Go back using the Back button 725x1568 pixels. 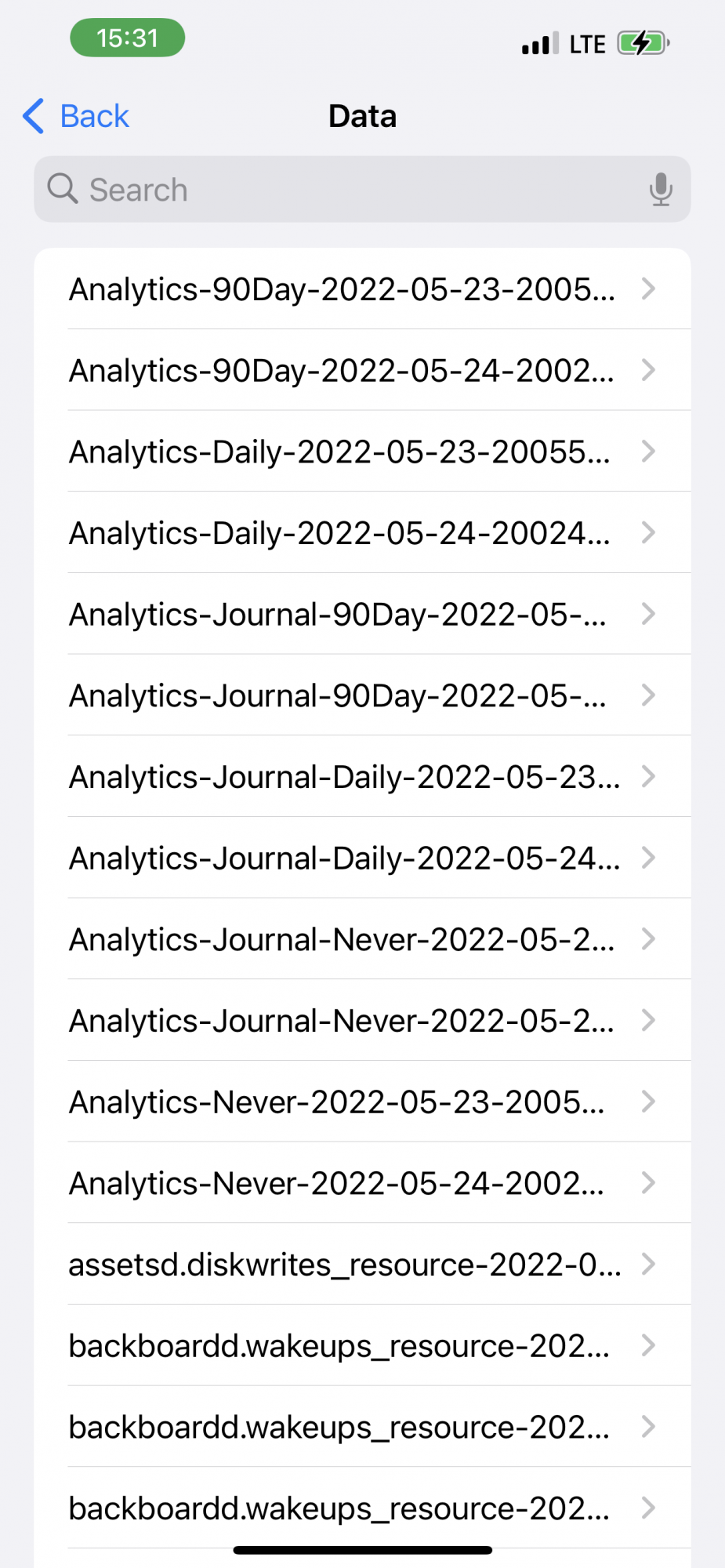click(77, 116)
